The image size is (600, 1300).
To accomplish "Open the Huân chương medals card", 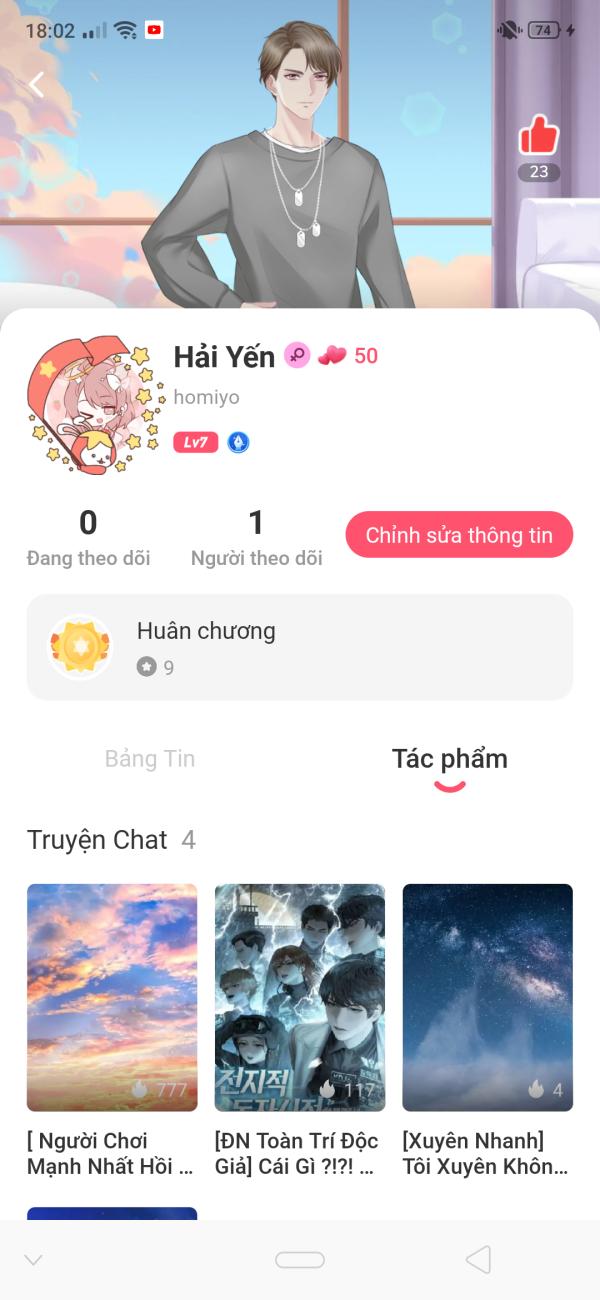I will click(300, 646).
